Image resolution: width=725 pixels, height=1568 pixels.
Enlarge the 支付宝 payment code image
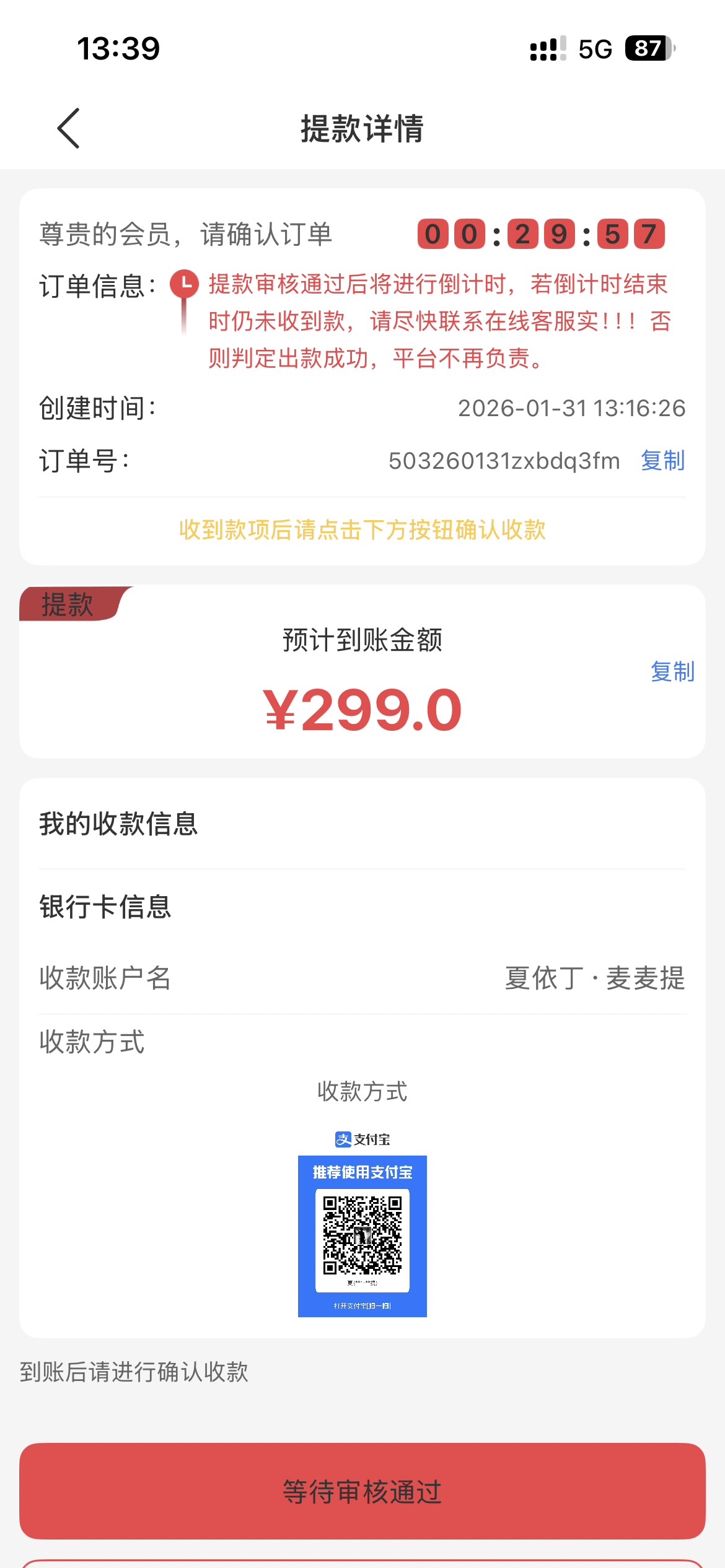pyautogui.click(x=362, y=1236)
